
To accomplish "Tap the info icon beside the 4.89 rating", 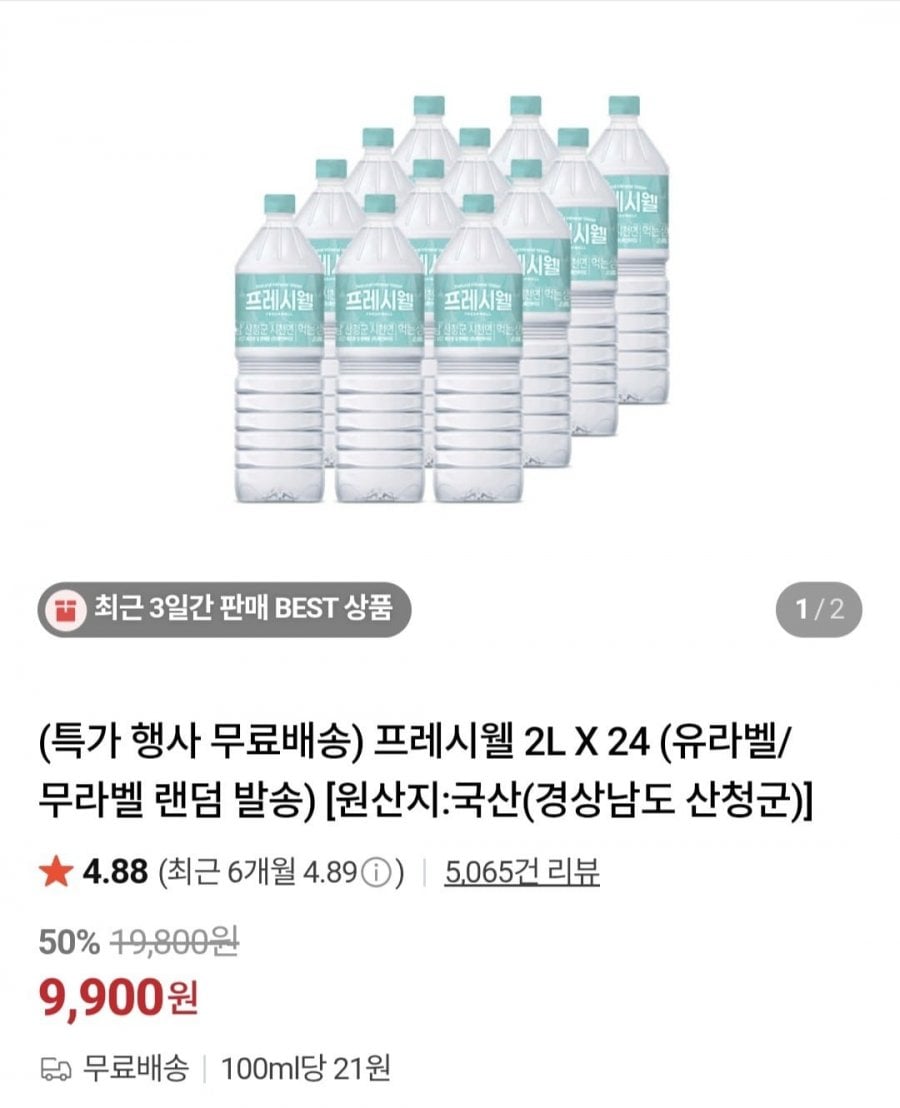I will coord(375,874).
